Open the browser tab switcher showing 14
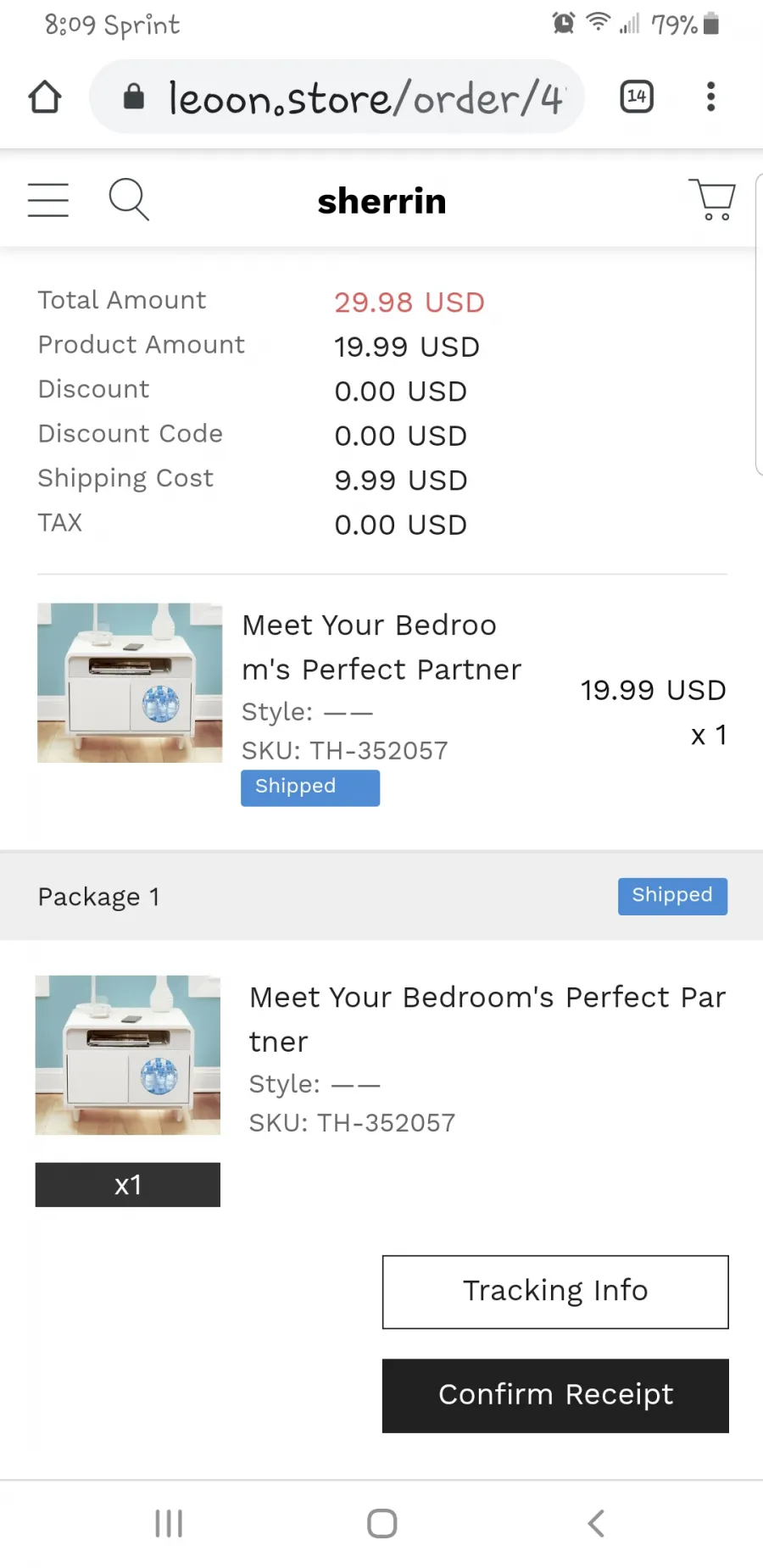This screenshot has width=763, height=1568. [637, 97]
